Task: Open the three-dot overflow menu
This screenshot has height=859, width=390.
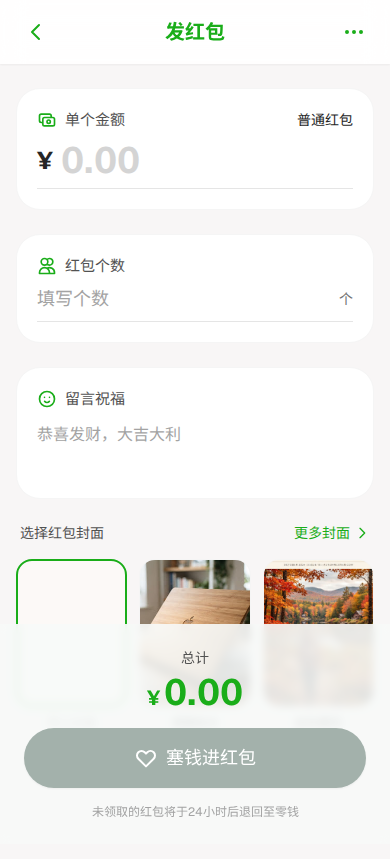Action: tap(354, 32)
